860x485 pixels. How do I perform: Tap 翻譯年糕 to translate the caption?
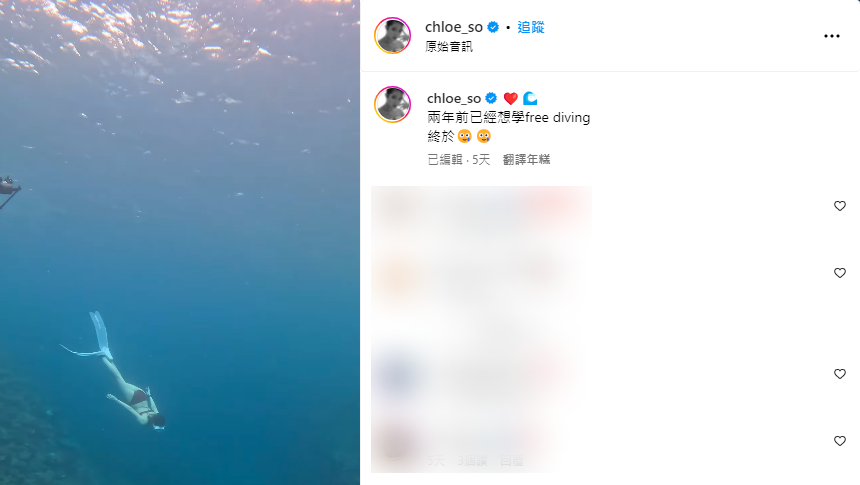(526, 159)
